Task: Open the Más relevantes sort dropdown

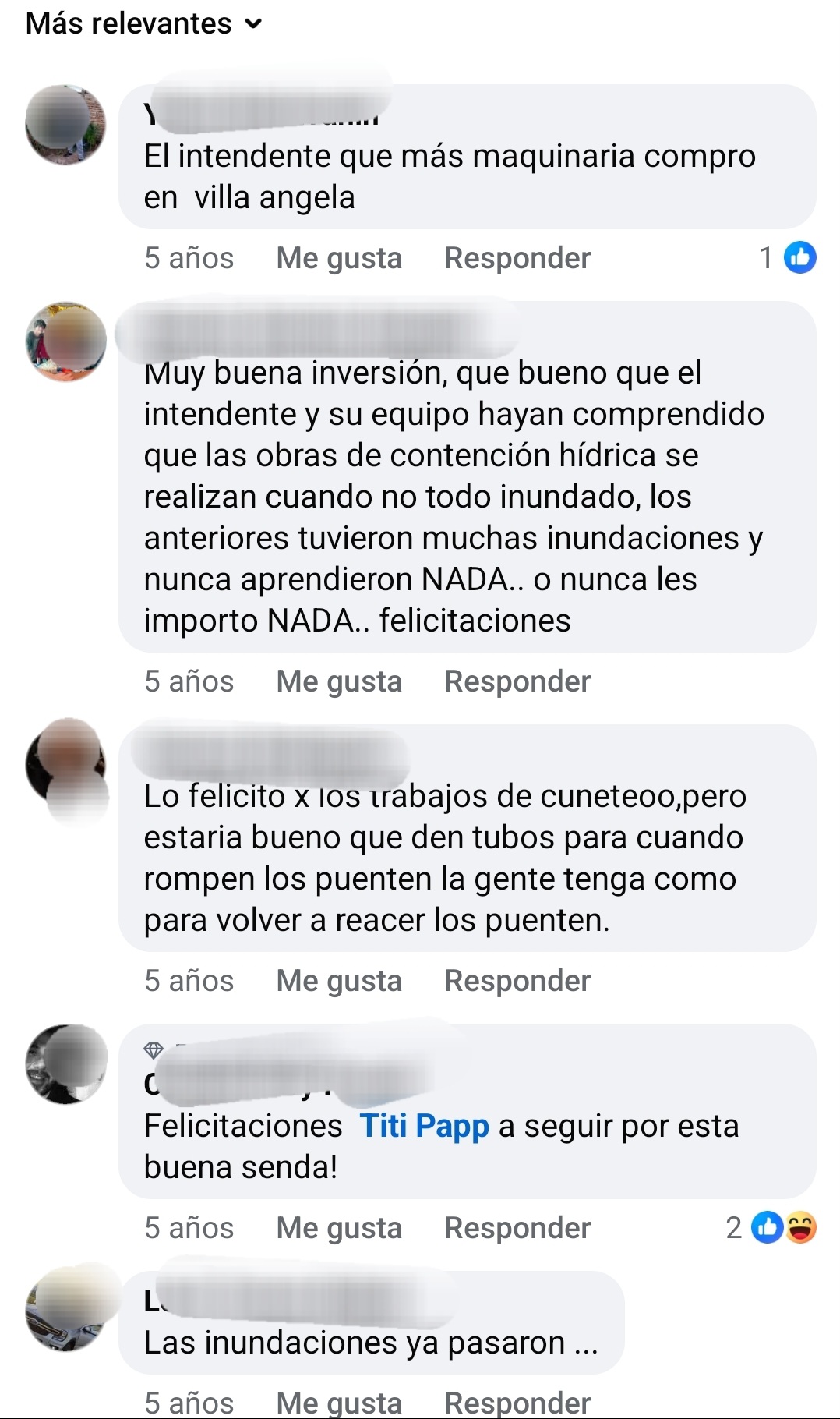Action: pos(144,23)
